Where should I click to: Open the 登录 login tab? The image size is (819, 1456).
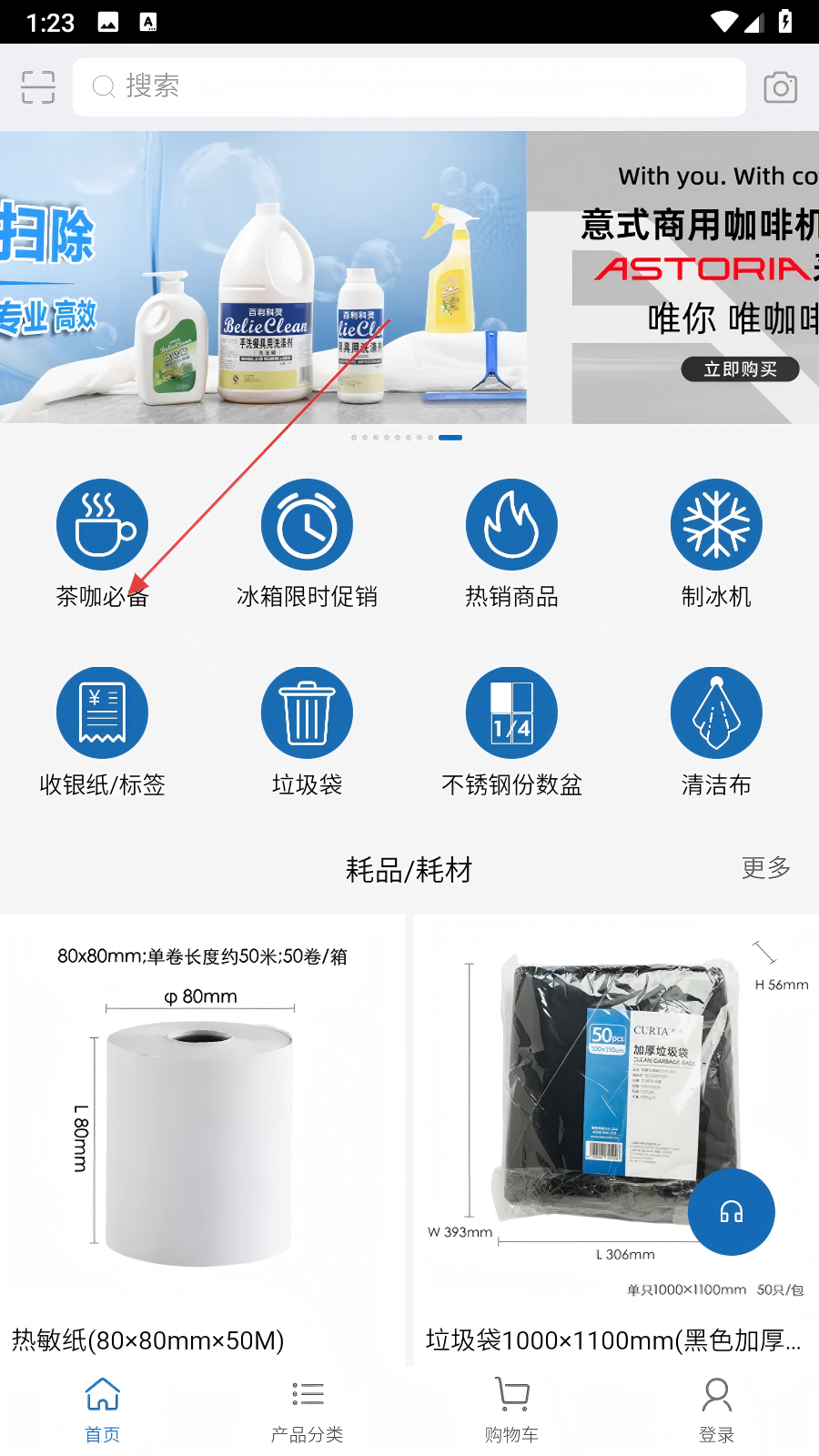716,1411
